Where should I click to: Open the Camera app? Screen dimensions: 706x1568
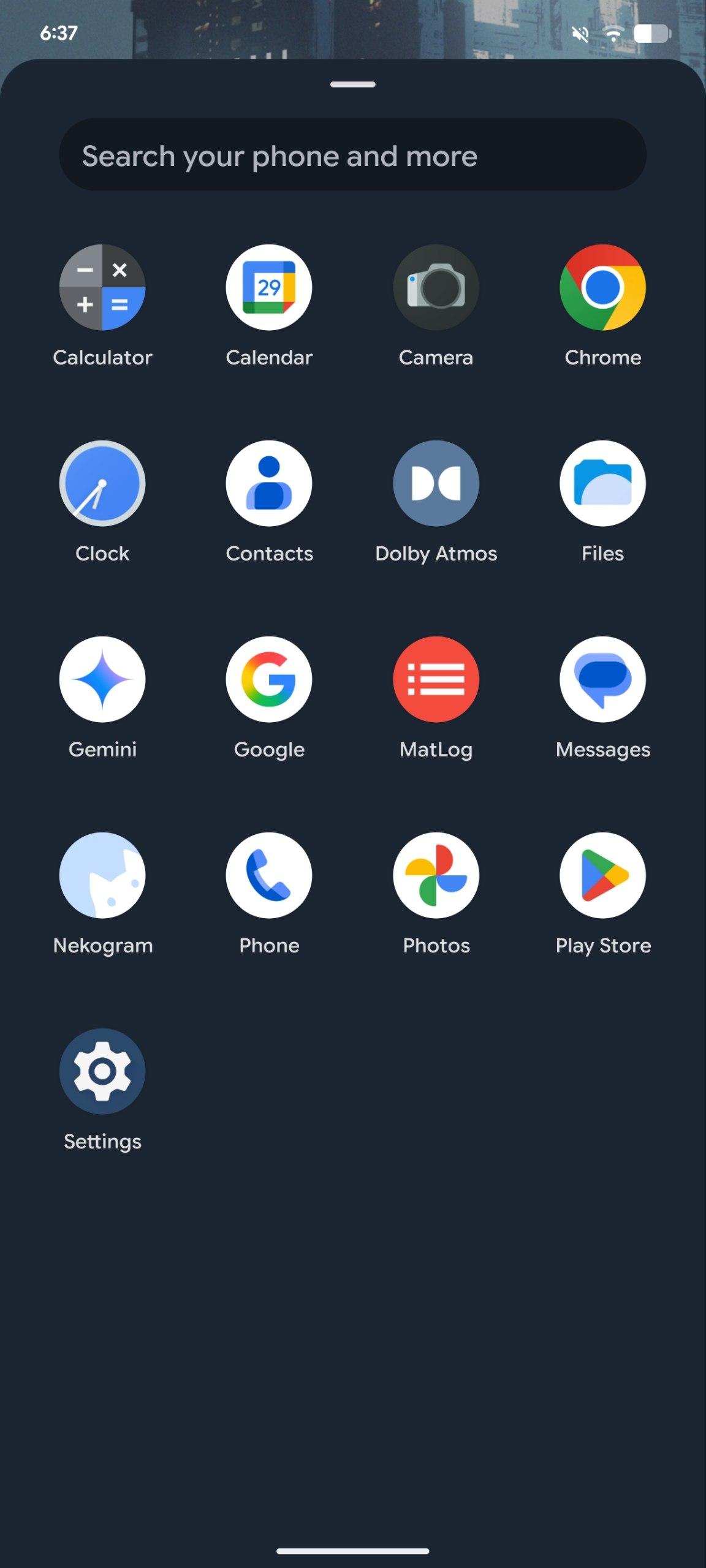coord(436,287)
